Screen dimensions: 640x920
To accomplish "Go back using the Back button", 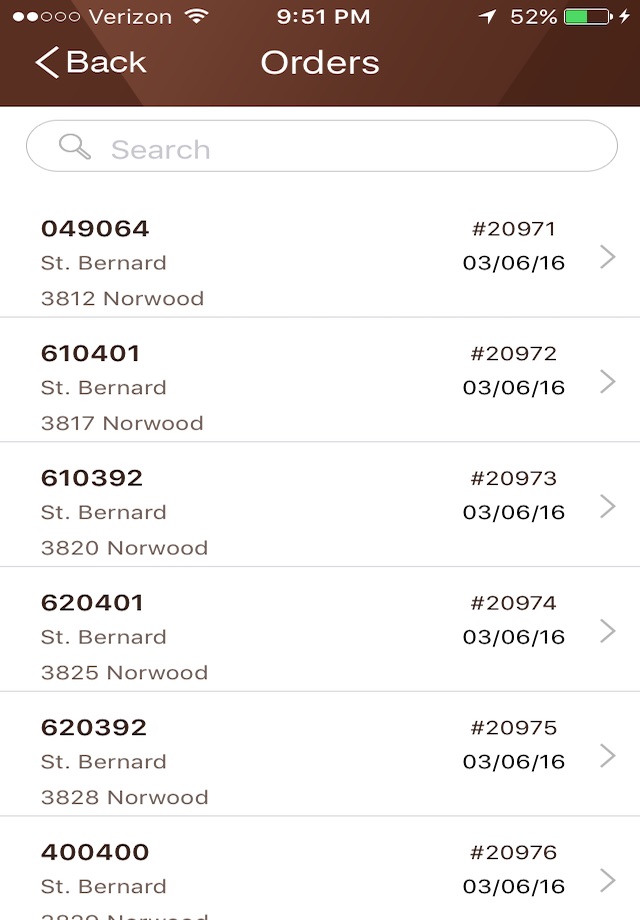I will (x=90, y=62).
